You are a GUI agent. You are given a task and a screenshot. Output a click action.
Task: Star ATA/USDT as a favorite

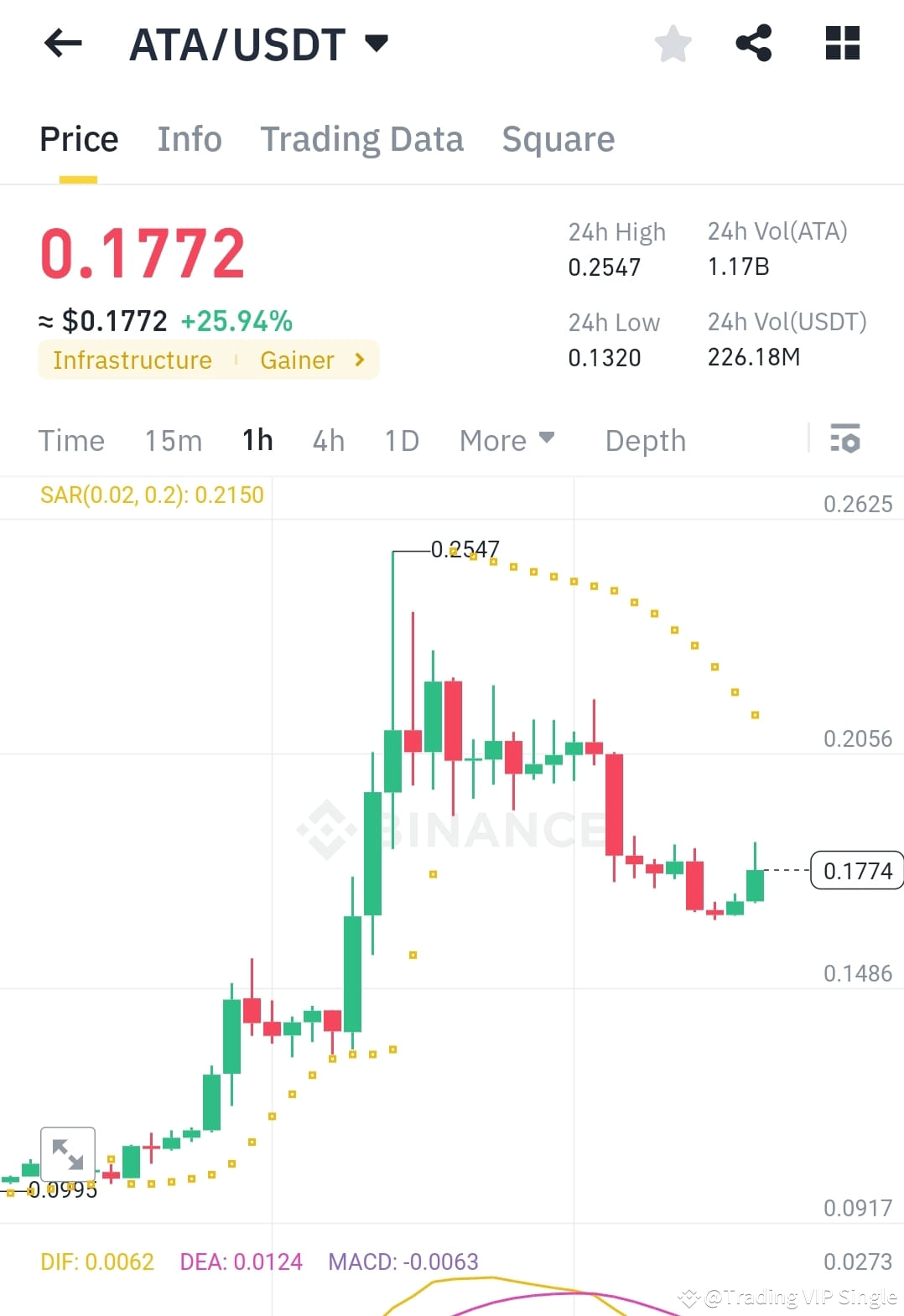pos(673,44)
